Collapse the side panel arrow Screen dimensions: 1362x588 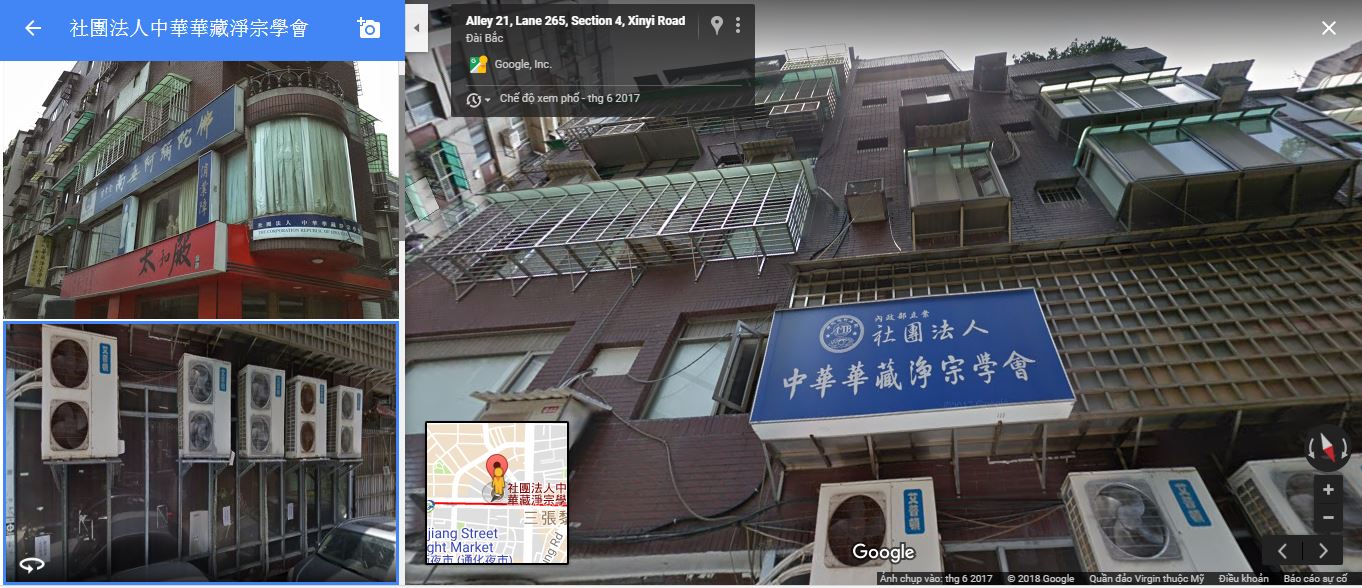(417, 27)
